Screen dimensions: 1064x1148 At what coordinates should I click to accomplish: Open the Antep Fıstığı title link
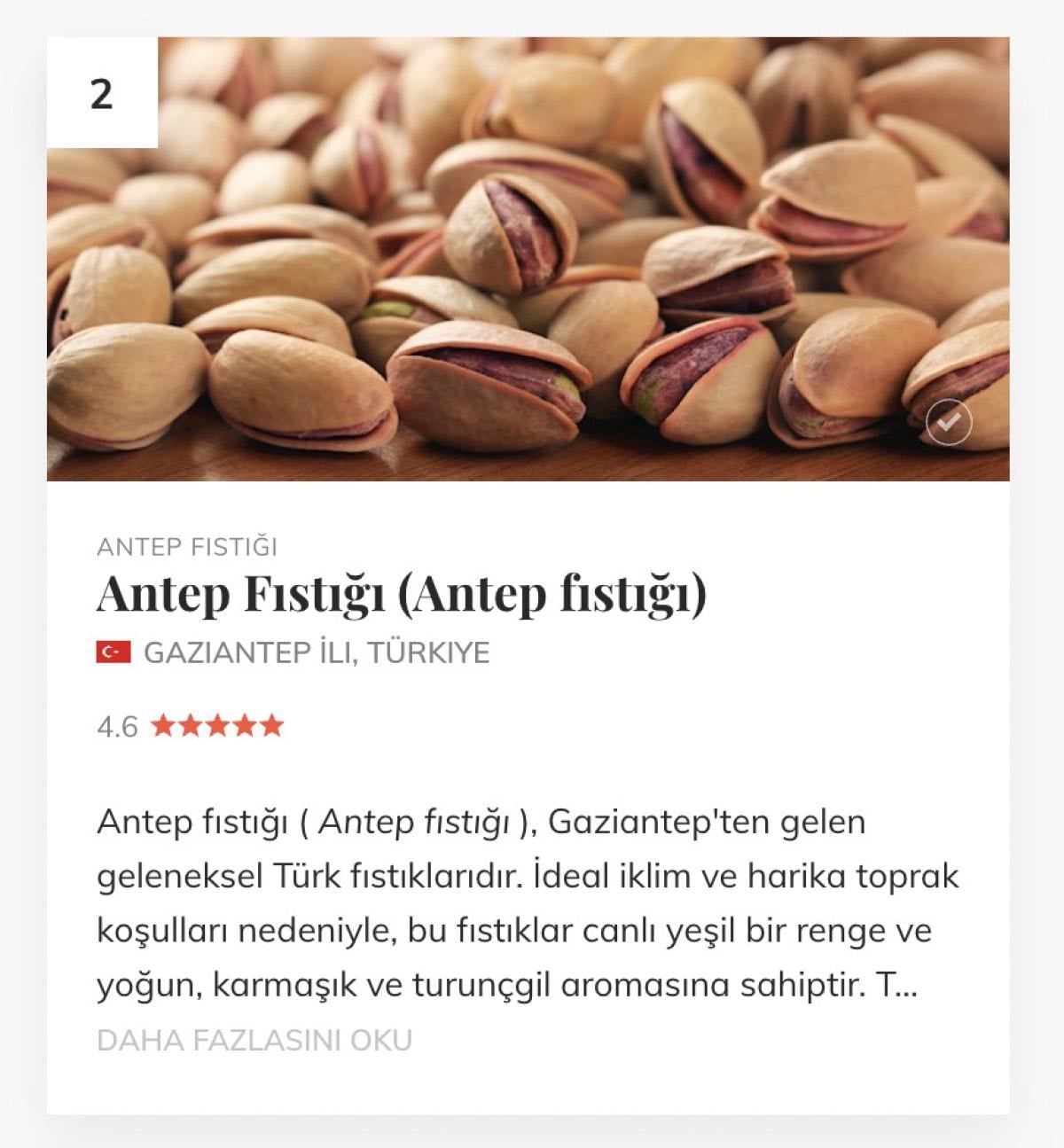pos(401,594)
